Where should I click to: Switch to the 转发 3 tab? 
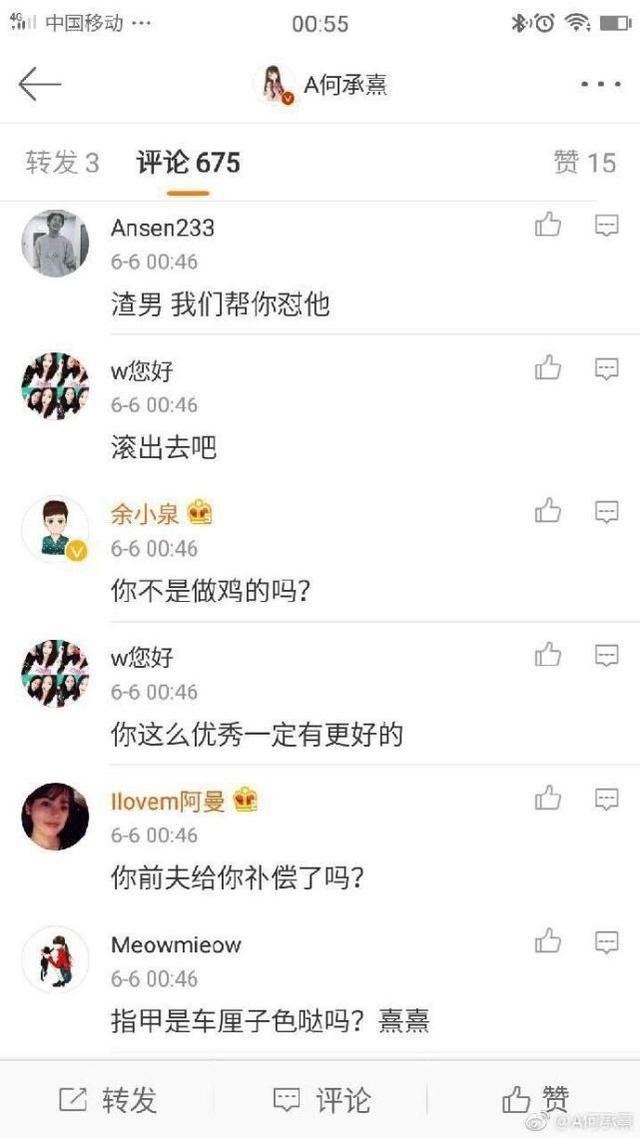[62, 163]
